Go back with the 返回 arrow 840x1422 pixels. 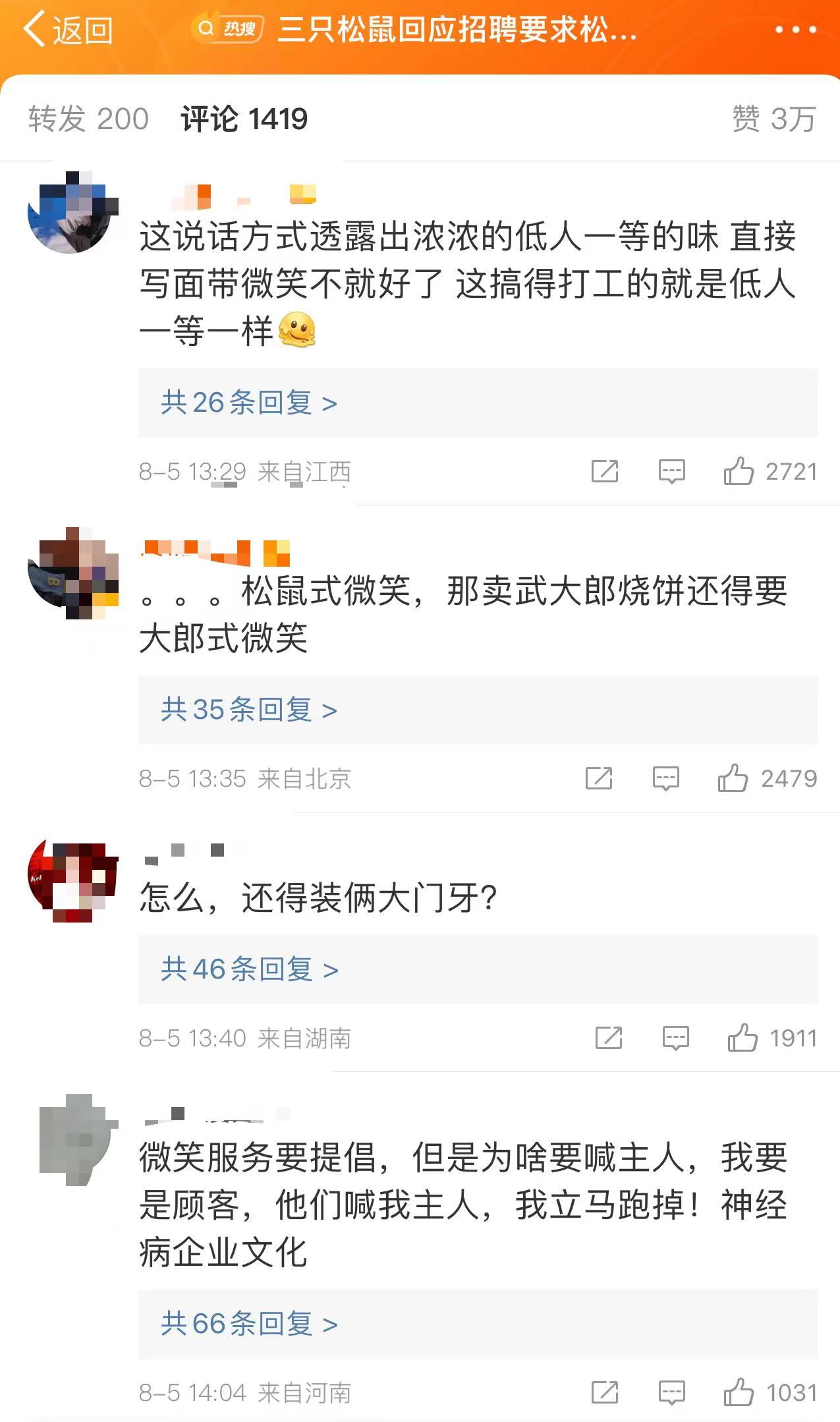point(68,30)
